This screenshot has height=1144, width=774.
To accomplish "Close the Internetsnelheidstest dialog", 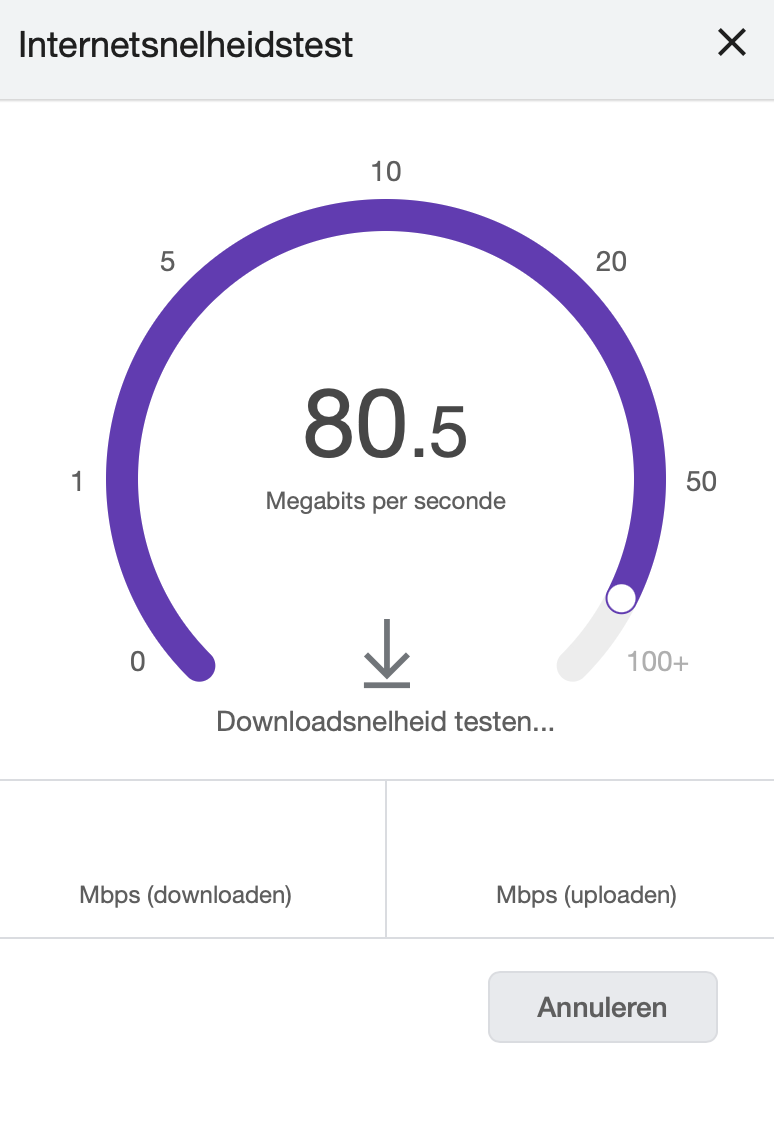I will 732,43.
